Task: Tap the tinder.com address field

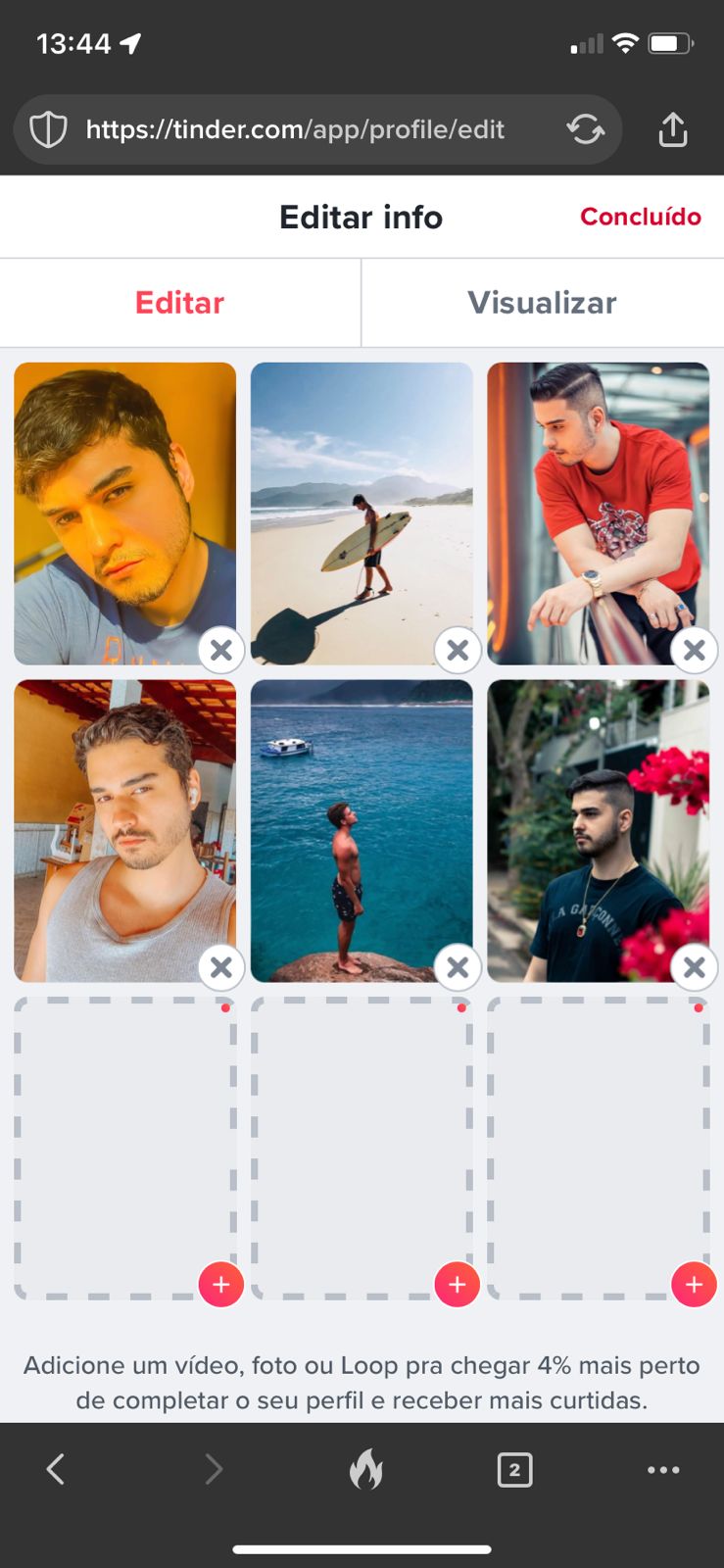Action: 294,129
